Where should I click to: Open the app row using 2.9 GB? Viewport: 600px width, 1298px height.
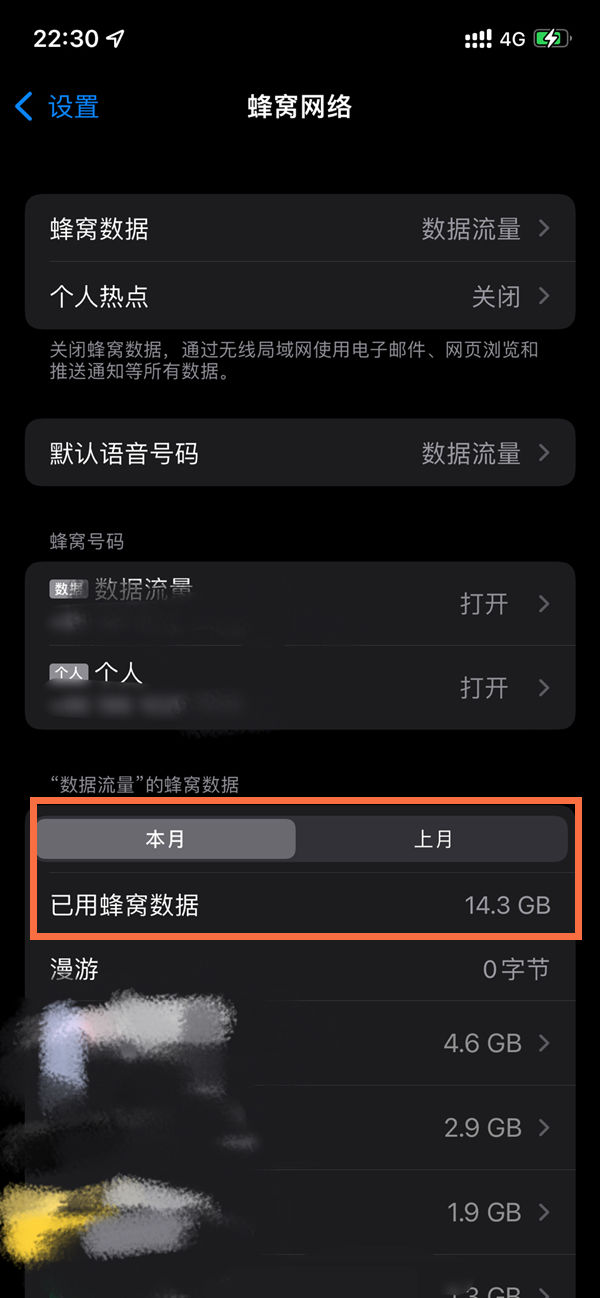click(300, 1128)
